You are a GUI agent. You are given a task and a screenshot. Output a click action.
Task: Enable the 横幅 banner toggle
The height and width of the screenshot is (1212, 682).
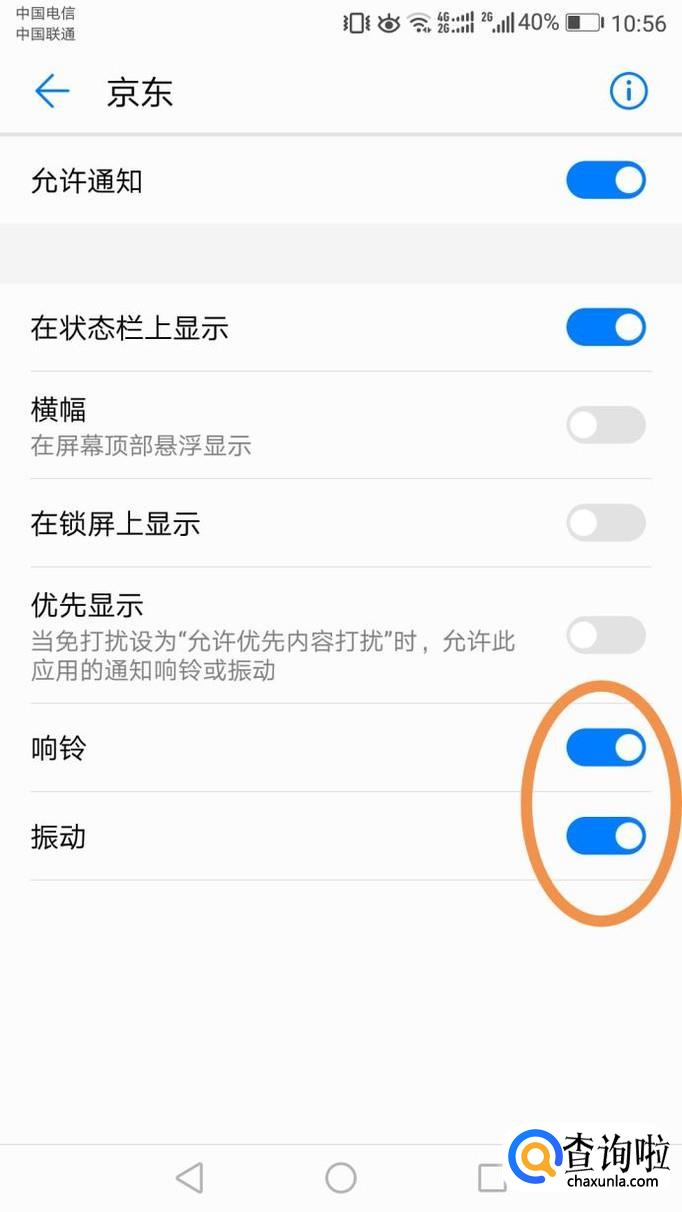606,425
